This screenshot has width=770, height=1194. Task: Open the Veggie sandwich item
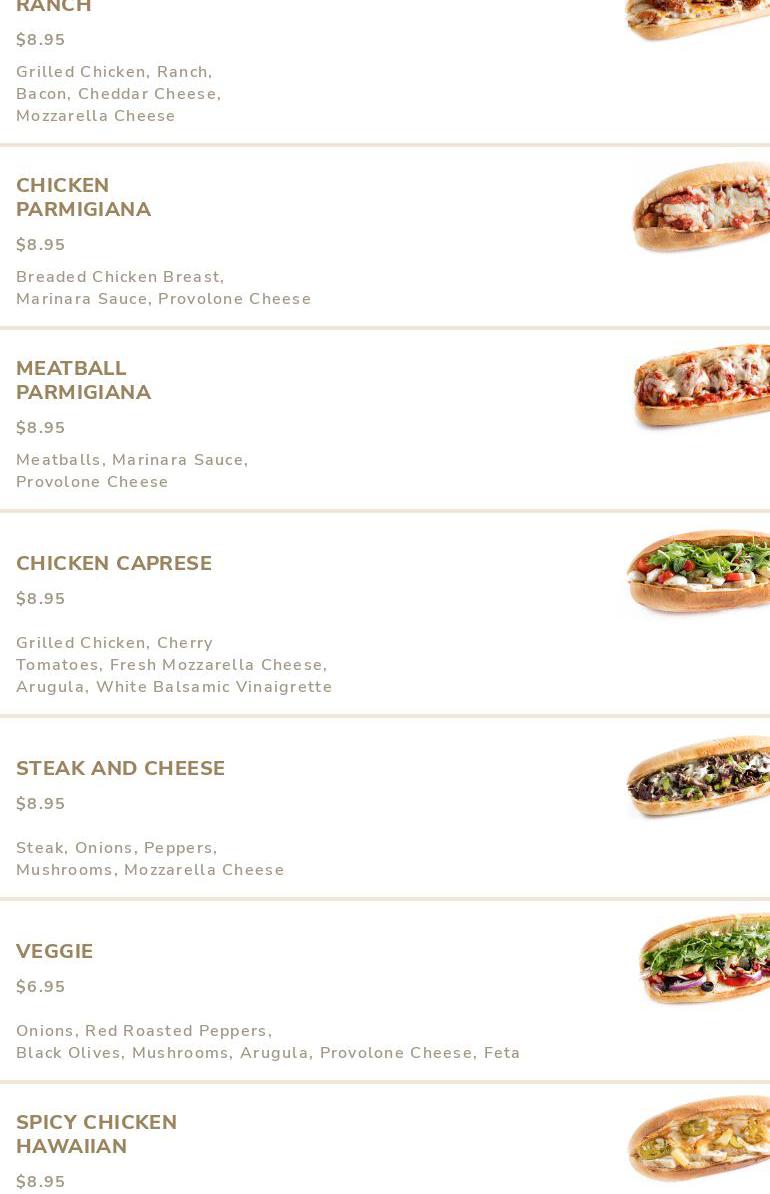[x=55, y=952]
